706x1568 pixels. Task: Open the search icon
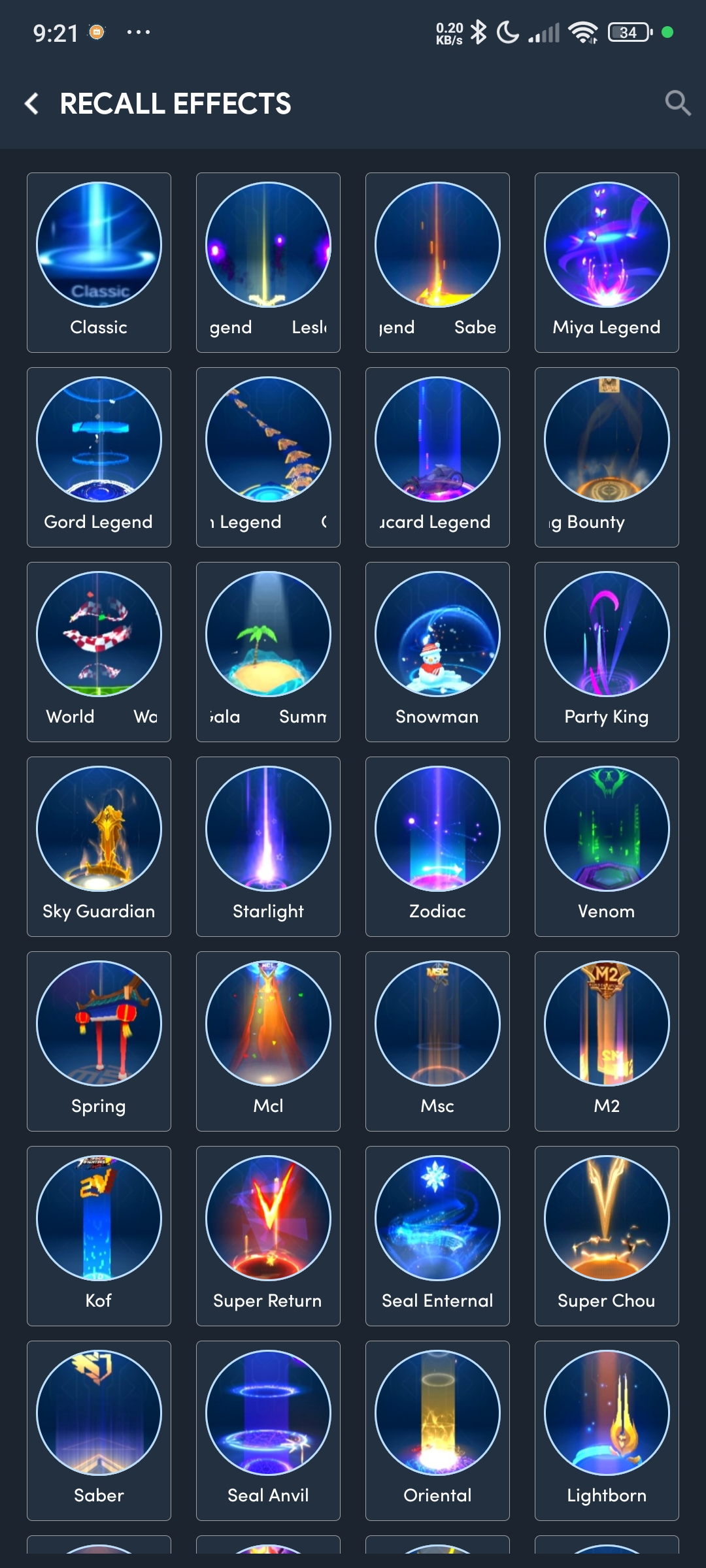click(x=677, y=103)
